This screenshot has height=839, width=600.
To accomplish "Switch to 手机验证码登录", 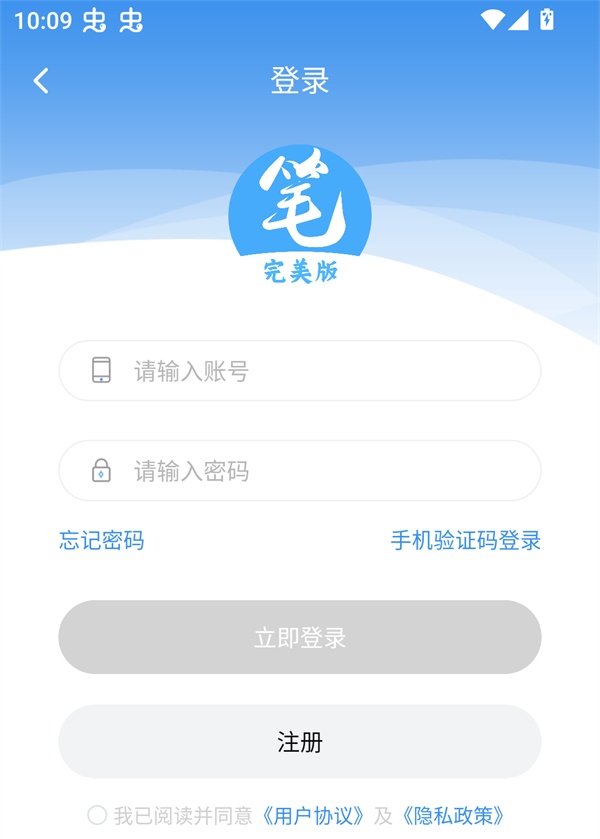I will pyautogui.click(x=465, y=541).
